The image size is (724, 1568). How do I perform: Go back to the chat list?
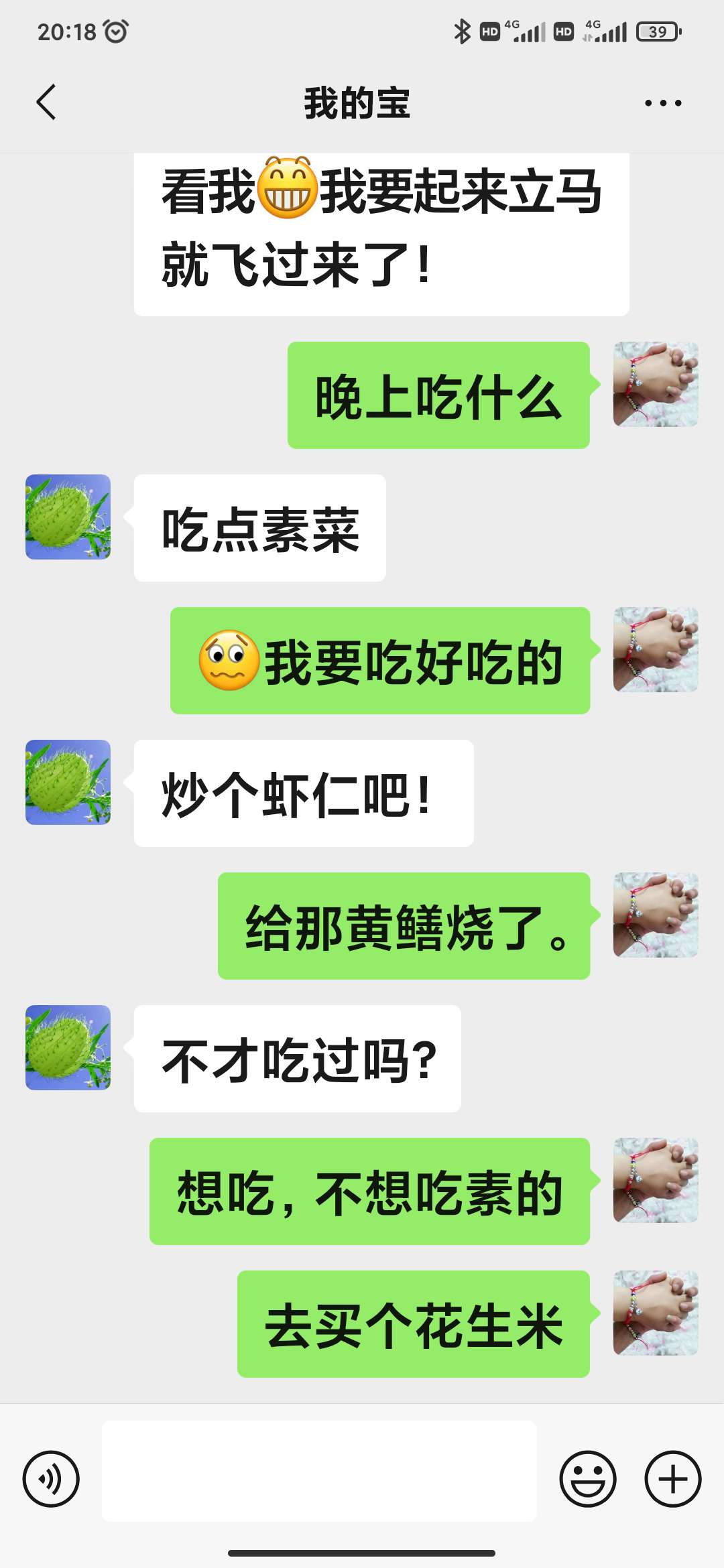(x=46, y=103)
